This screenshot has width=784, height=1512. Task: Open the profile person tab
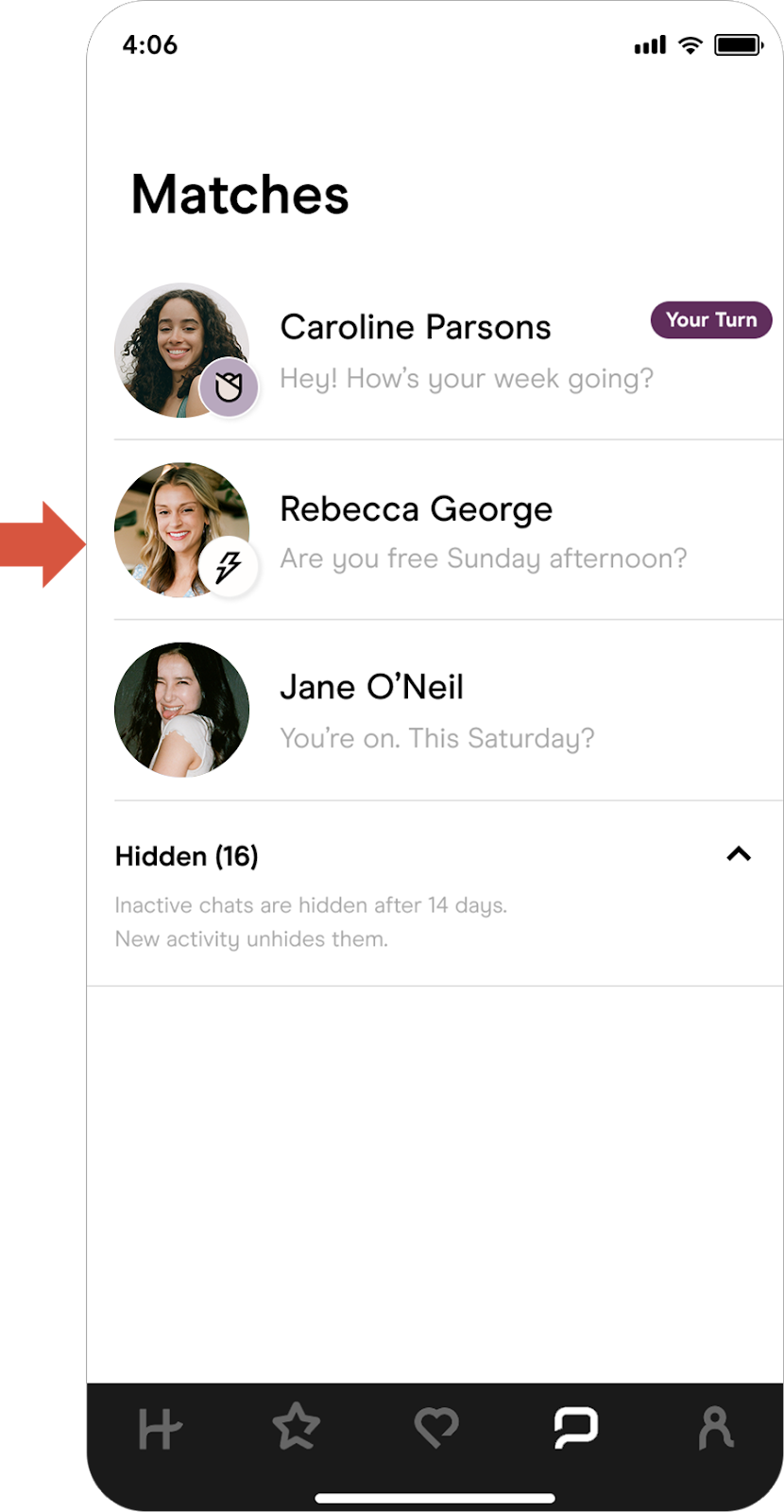click(715, 1427)
